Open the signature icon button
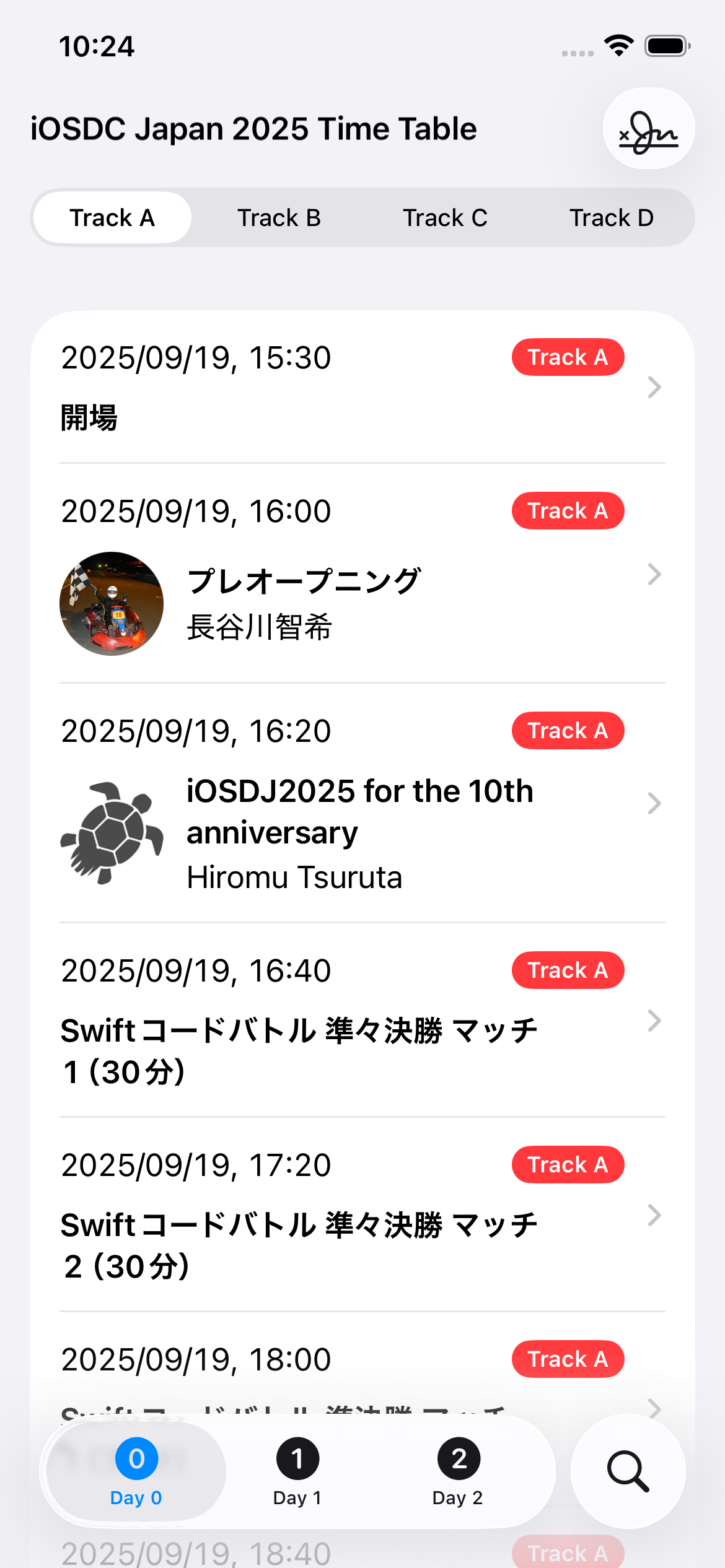725x1568 pixels. (648, 129)
